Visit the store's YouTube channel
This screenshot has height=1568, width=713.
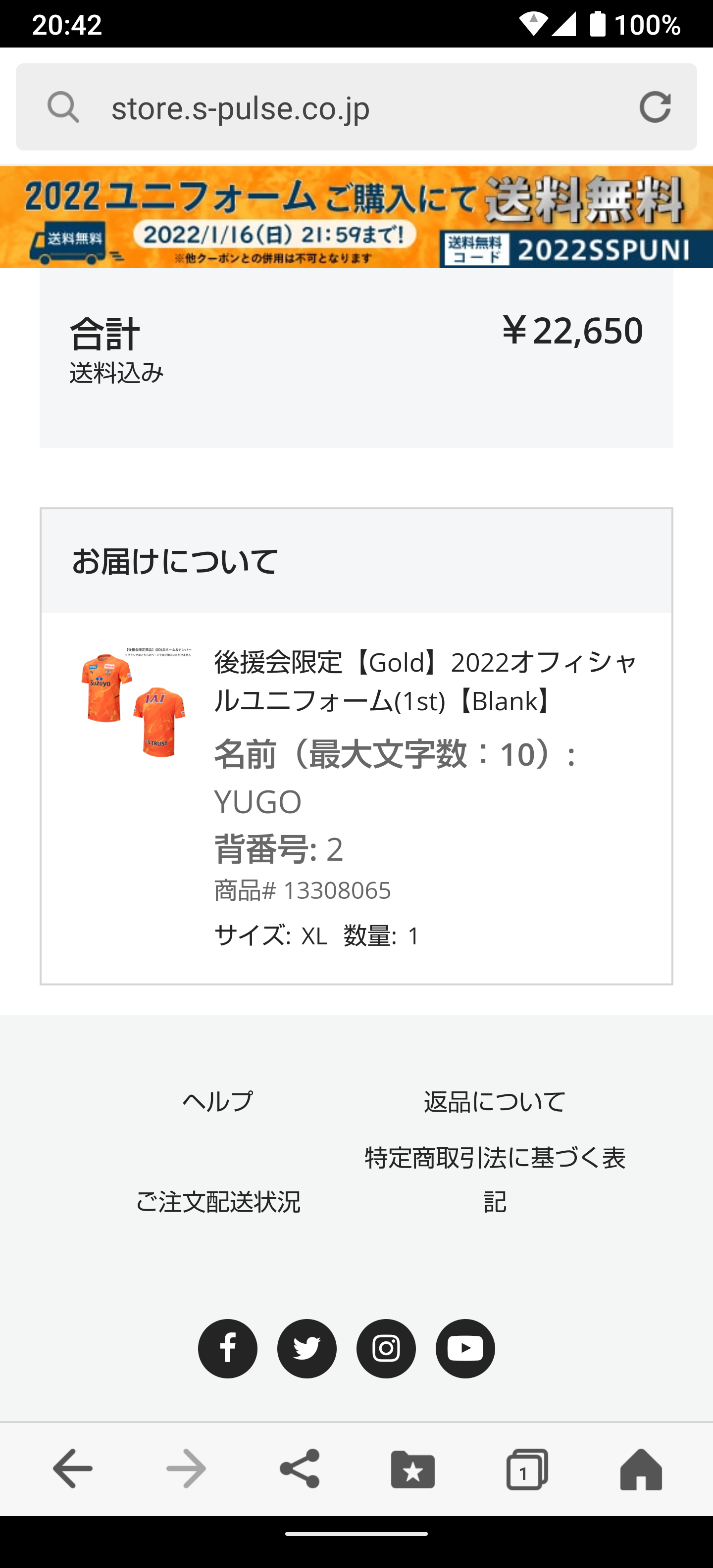[465, 1348]
